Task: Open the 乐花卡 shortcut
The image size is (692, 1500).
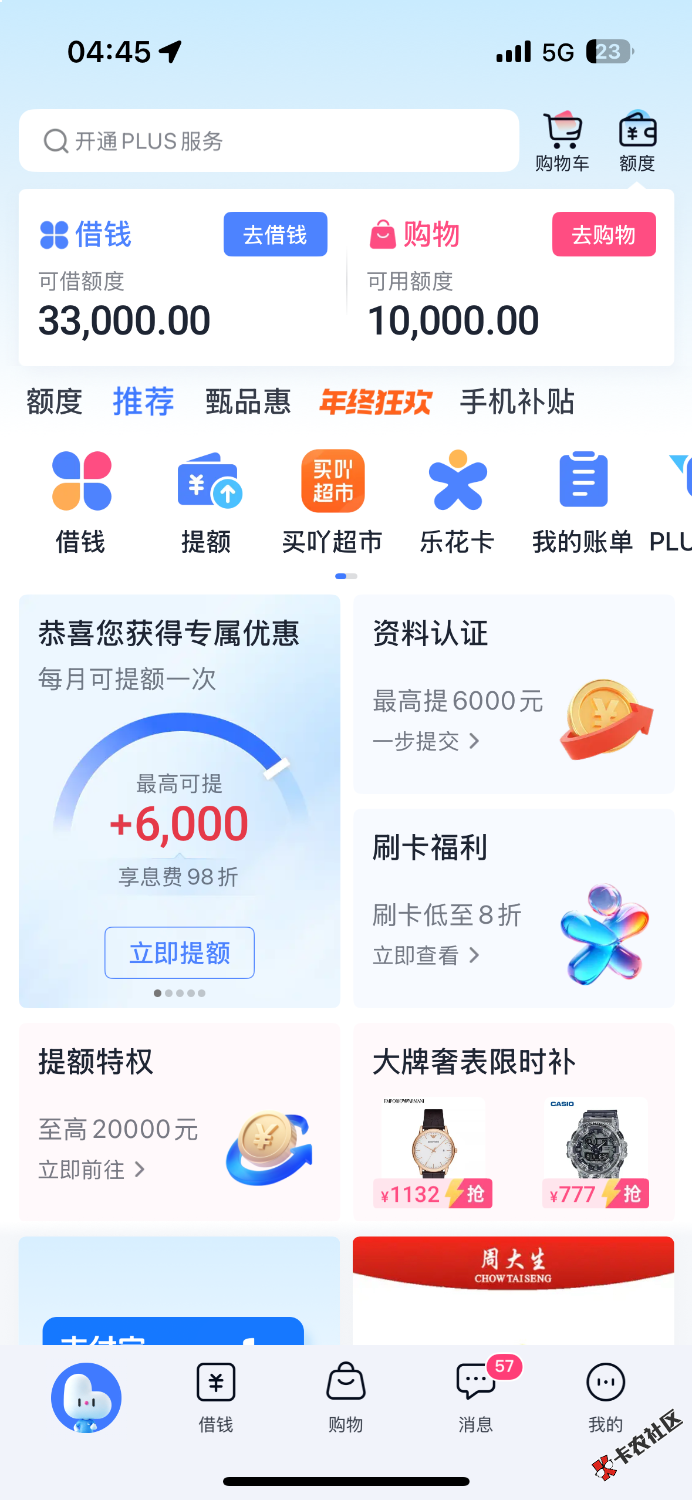Action: point(457,501)
